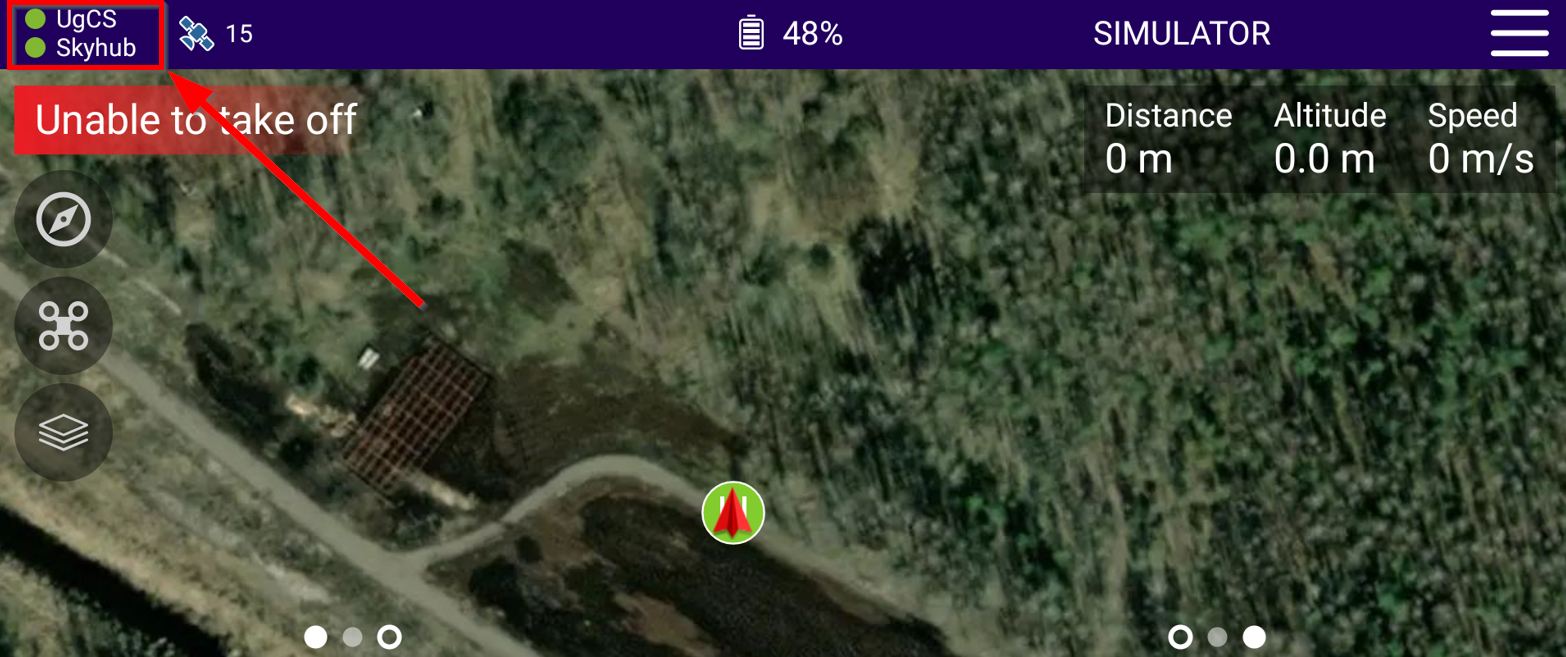Center the map on the drone
Image resolution: width=1566 pixels, height=657 pixels.
[x=63, y=326]
